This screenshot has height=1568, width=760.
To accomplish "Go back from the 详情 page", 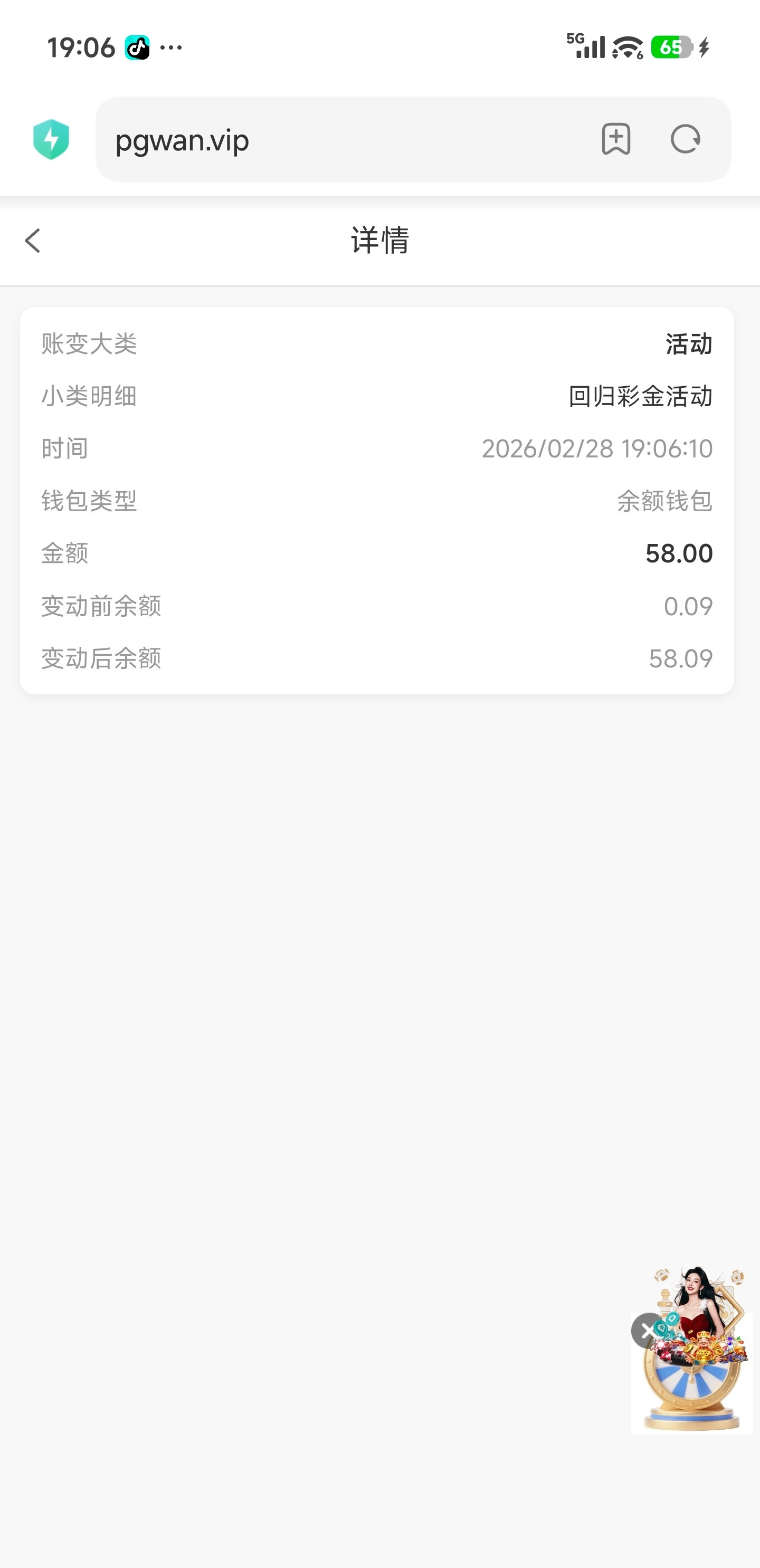I will coord(33,241).
